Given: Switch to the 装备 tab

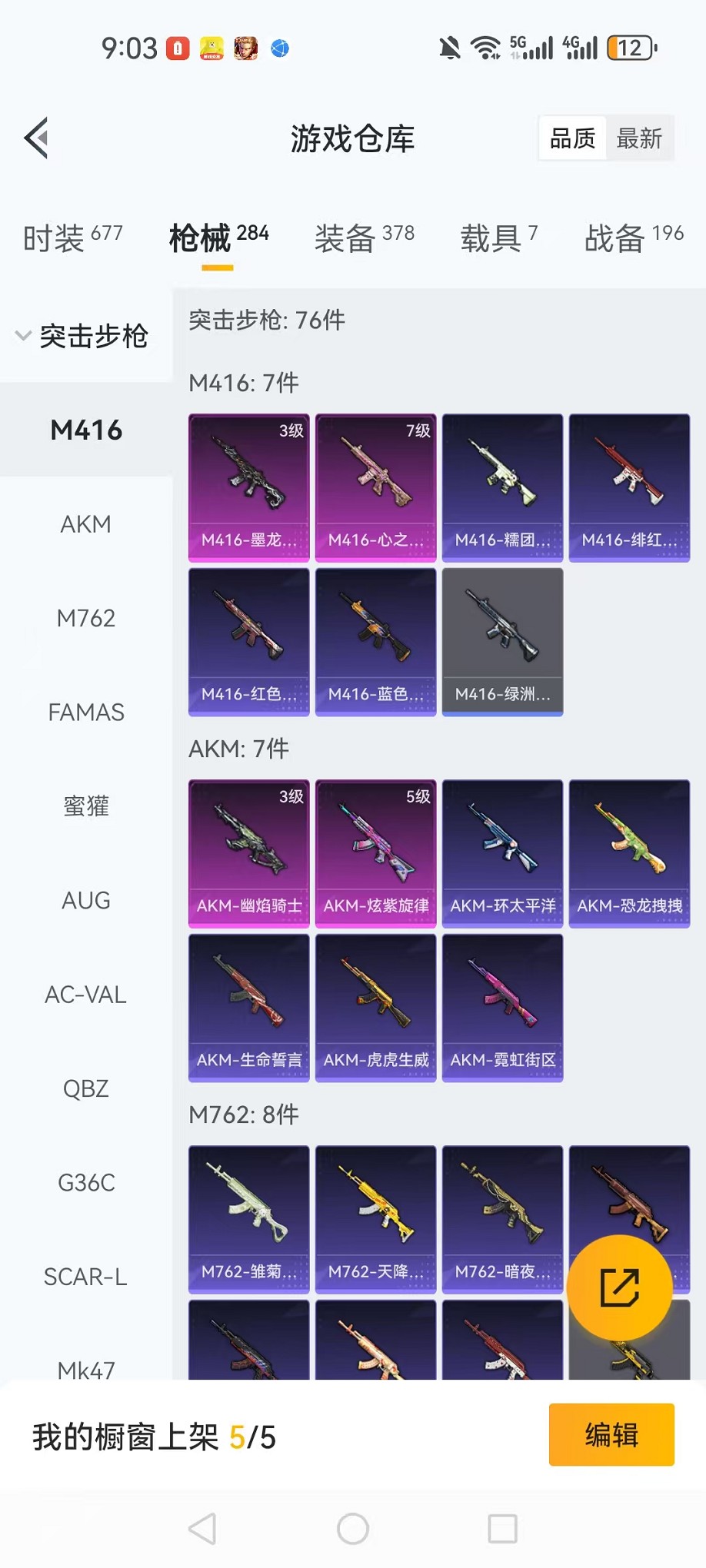Looking at the screenshot, I should pyautogui.click(x=364, y=238).
